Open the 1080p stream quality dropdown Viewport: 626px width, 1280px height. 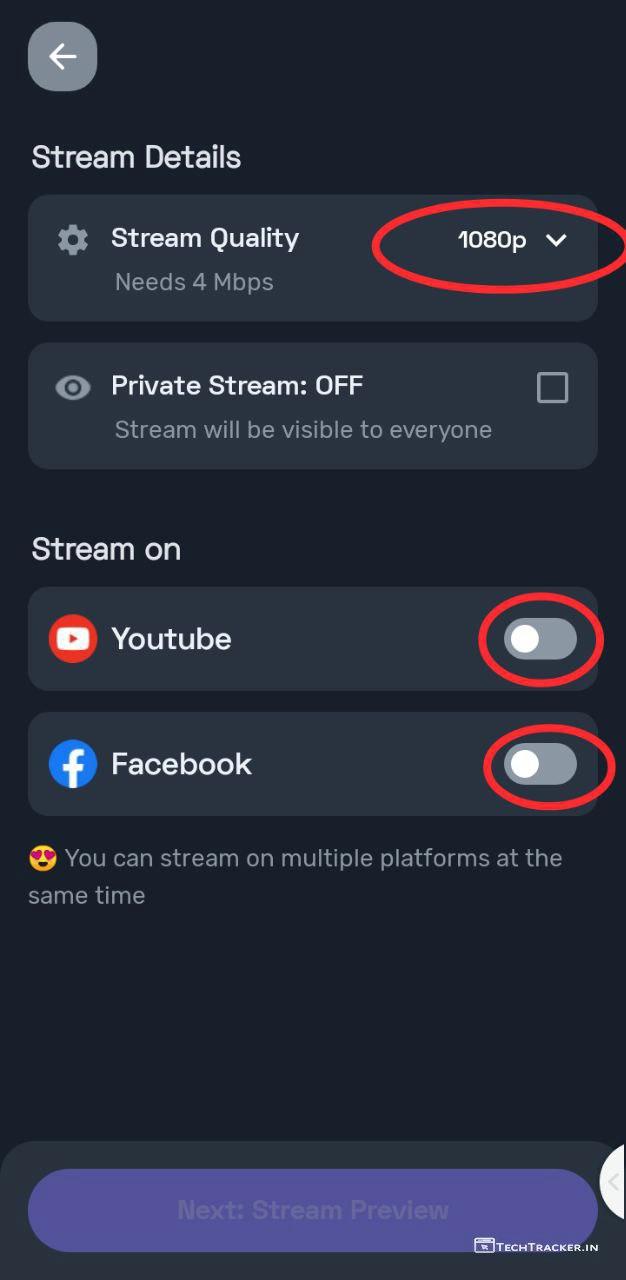click(x=511, y=241)
